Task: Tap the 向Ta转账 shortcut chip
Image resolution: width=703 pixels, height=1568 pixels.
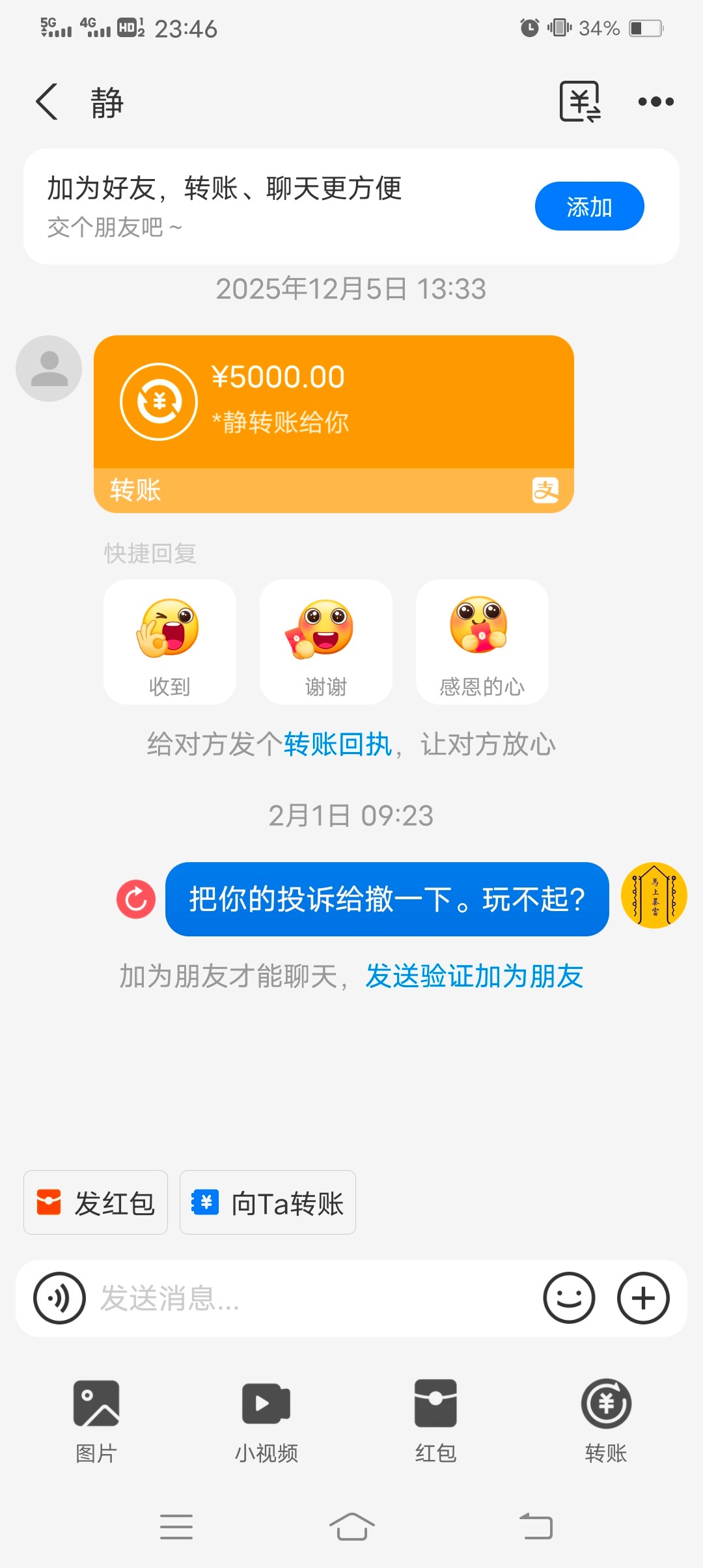Action: pos(268,1203)
